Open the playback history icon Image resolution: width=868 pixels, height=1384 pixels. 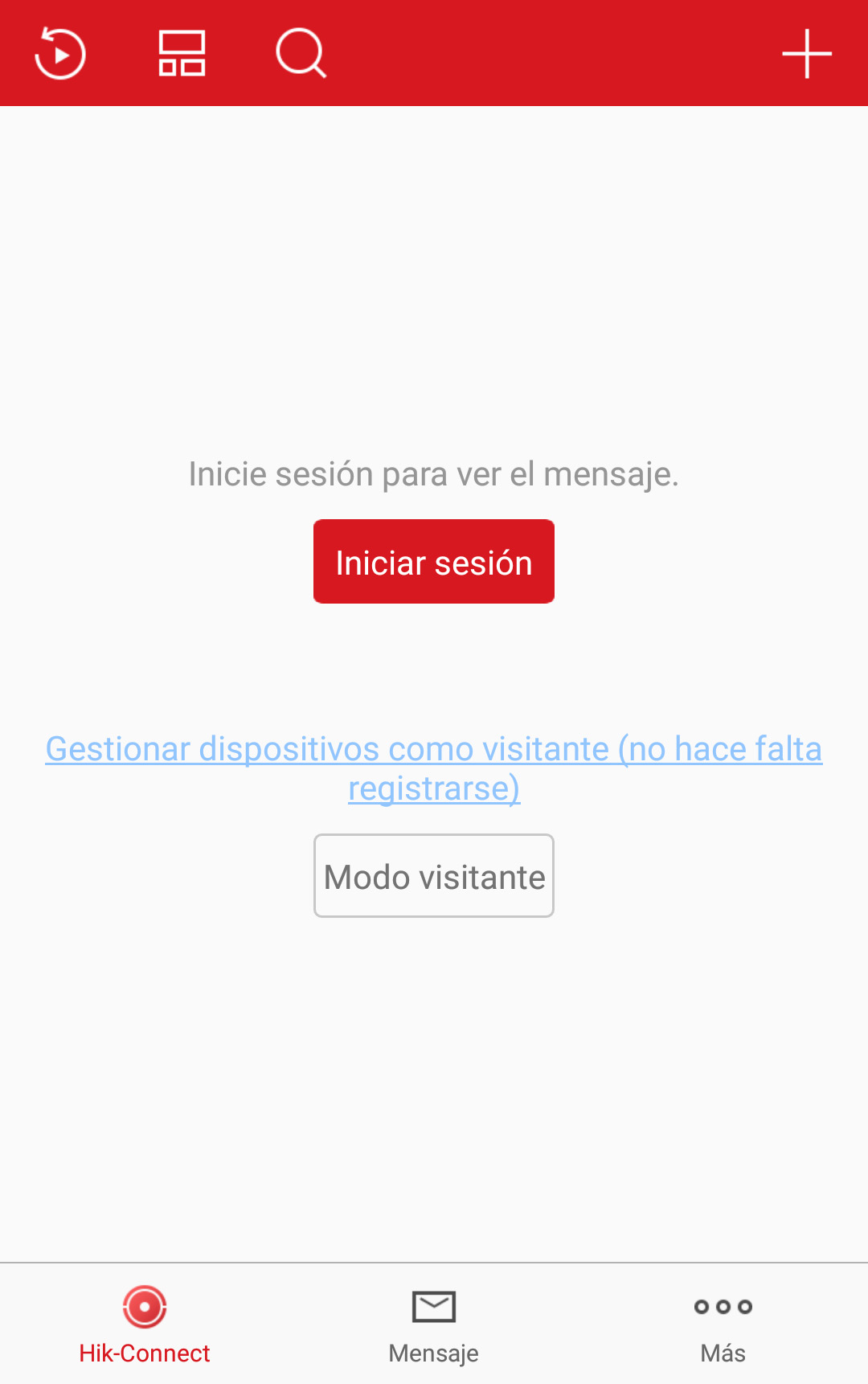60,54
